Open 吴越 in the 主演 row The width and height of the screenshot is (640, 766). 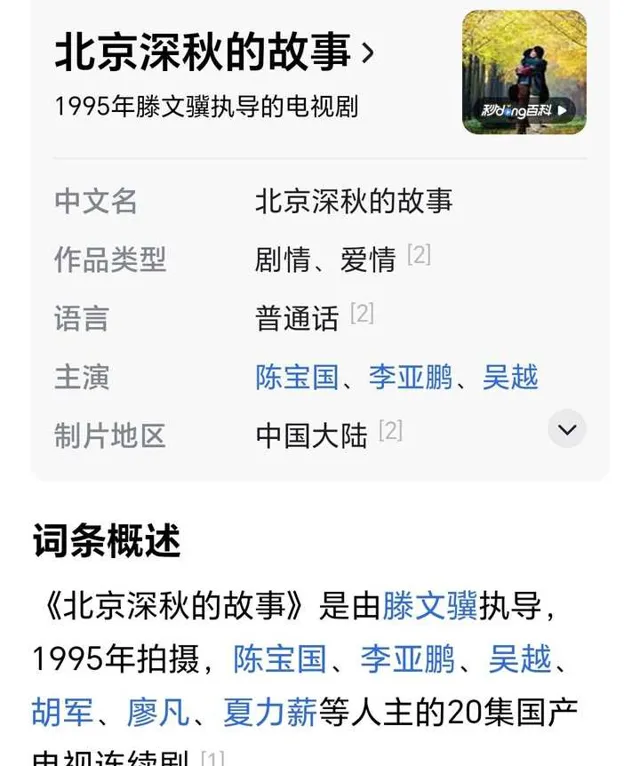click(x=510, y=377)
